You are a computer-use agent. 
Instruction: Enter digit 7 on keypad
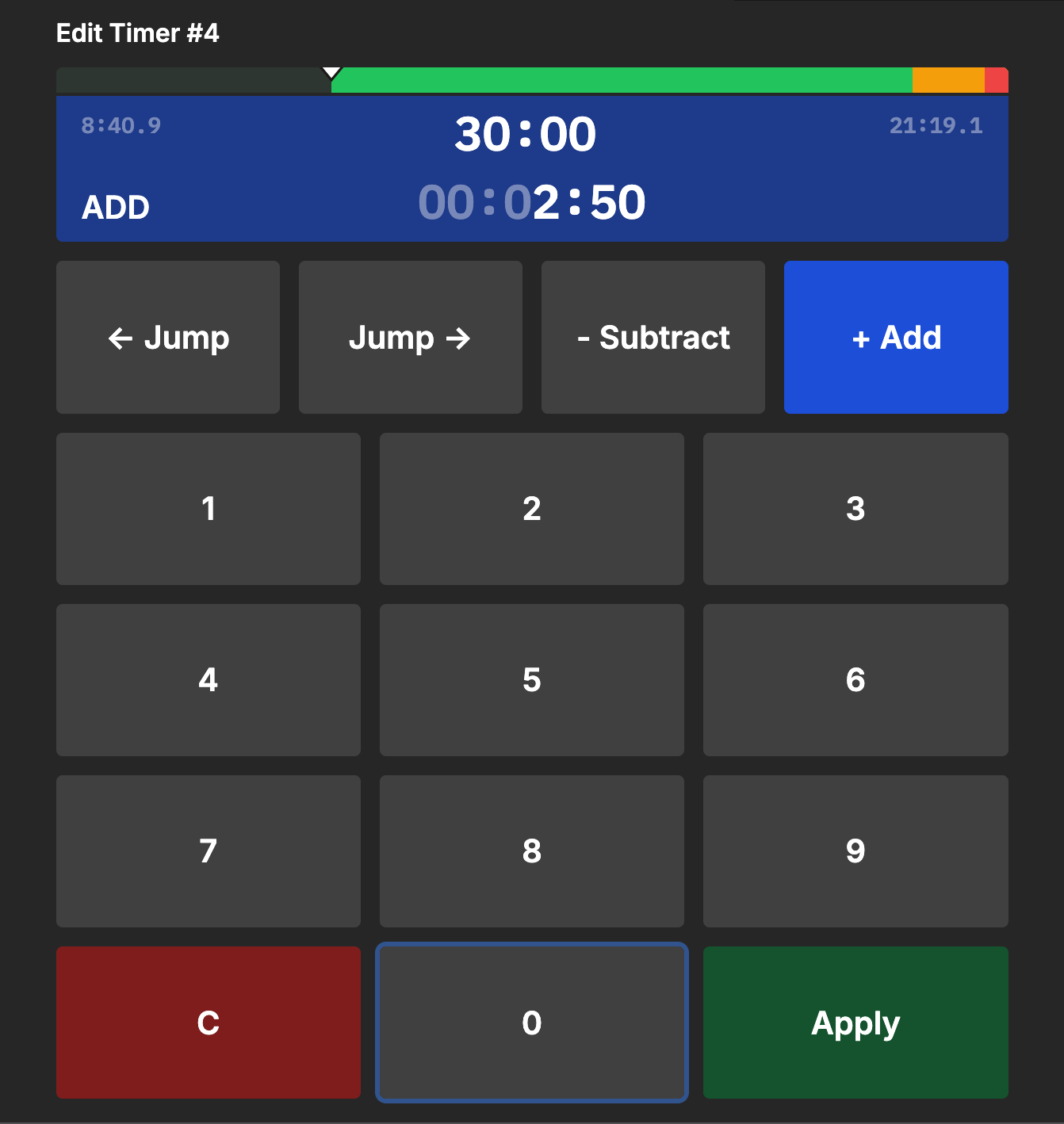pos(209,851)
